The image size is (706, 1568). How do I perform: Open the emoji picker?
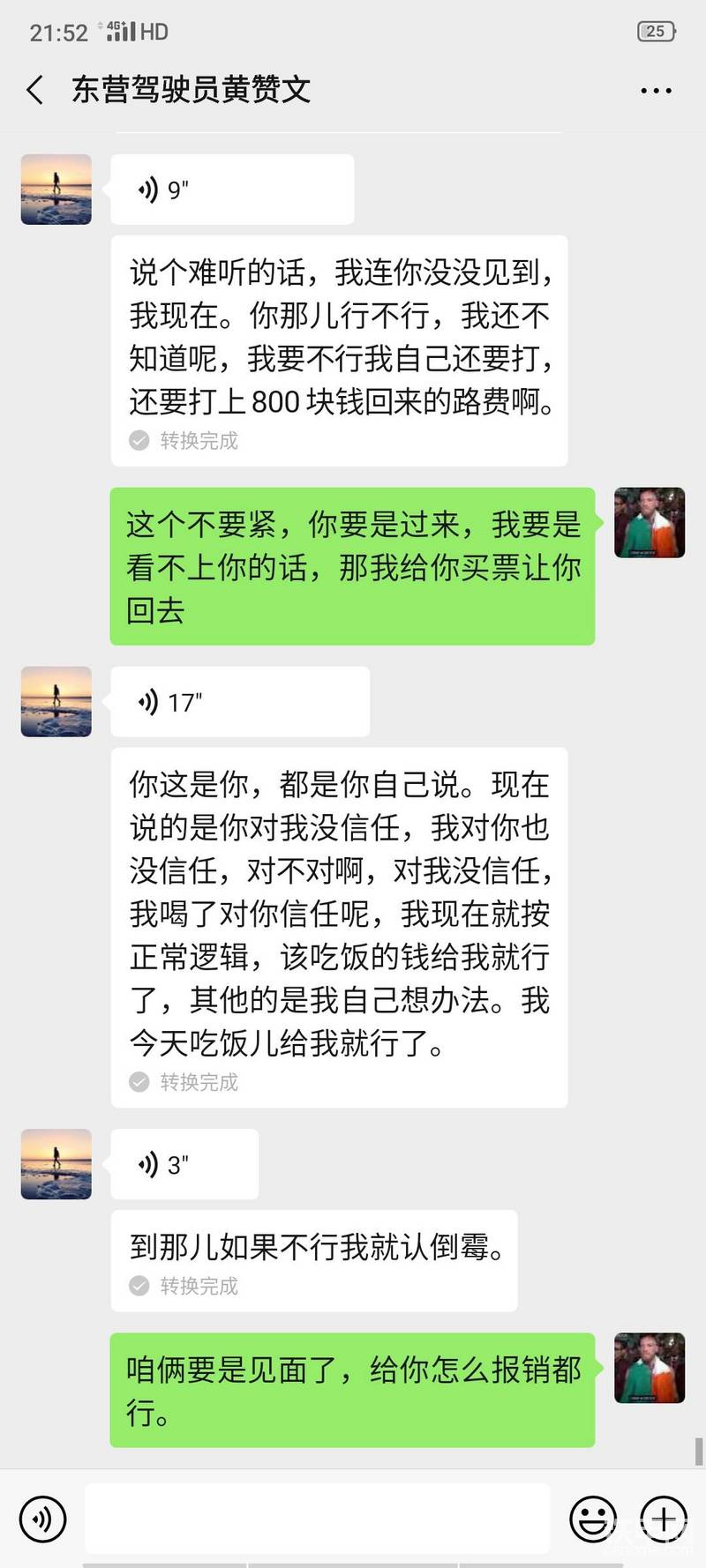[593, 1519]
